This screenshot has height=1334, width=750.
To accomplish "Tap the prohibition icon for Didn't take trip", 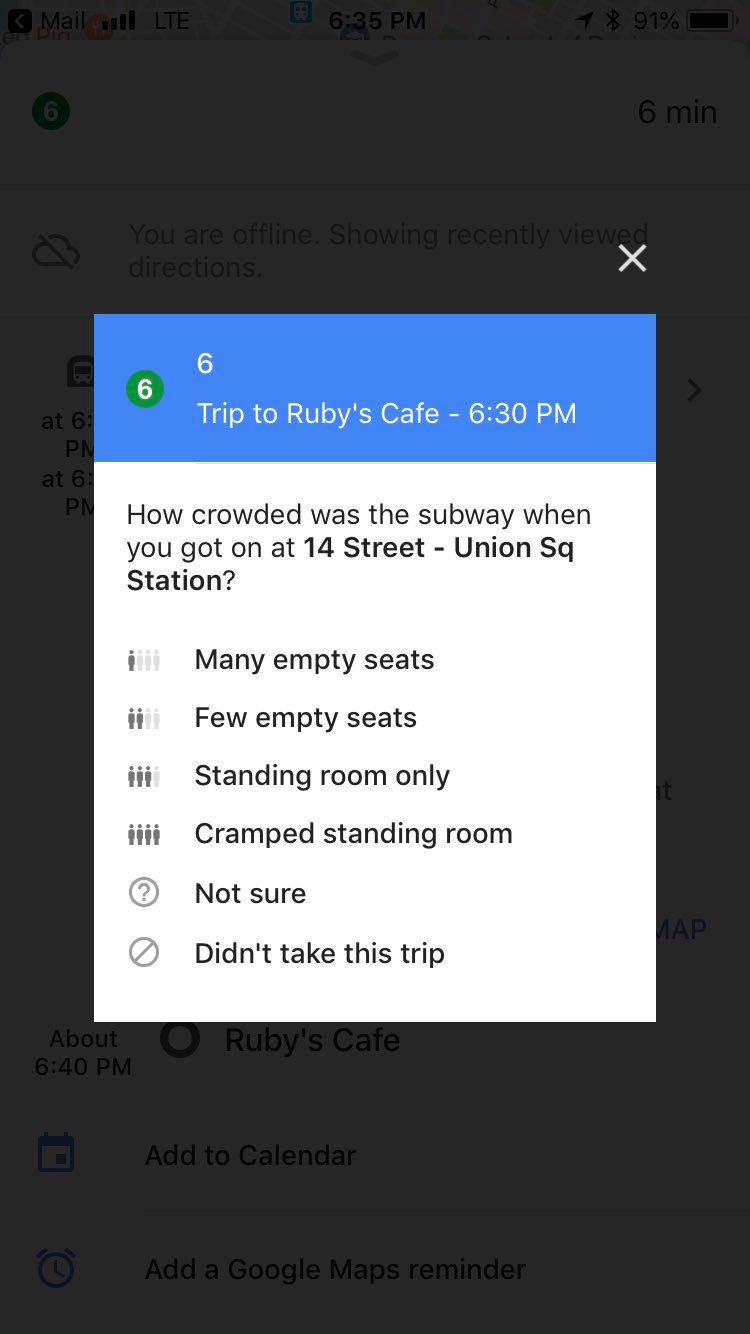I will click(144, 952).
